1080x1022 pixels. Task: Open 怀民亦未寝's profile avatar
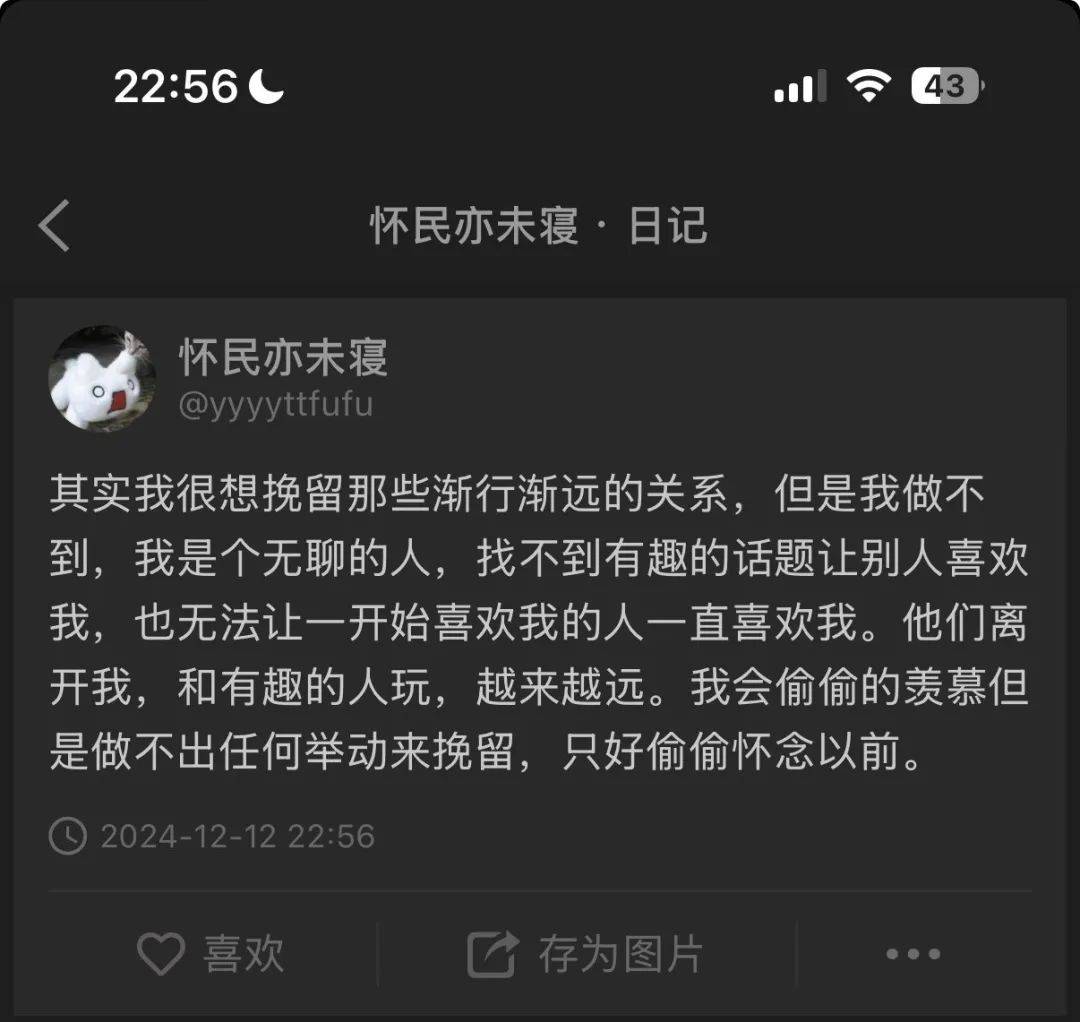coord(102,379)
